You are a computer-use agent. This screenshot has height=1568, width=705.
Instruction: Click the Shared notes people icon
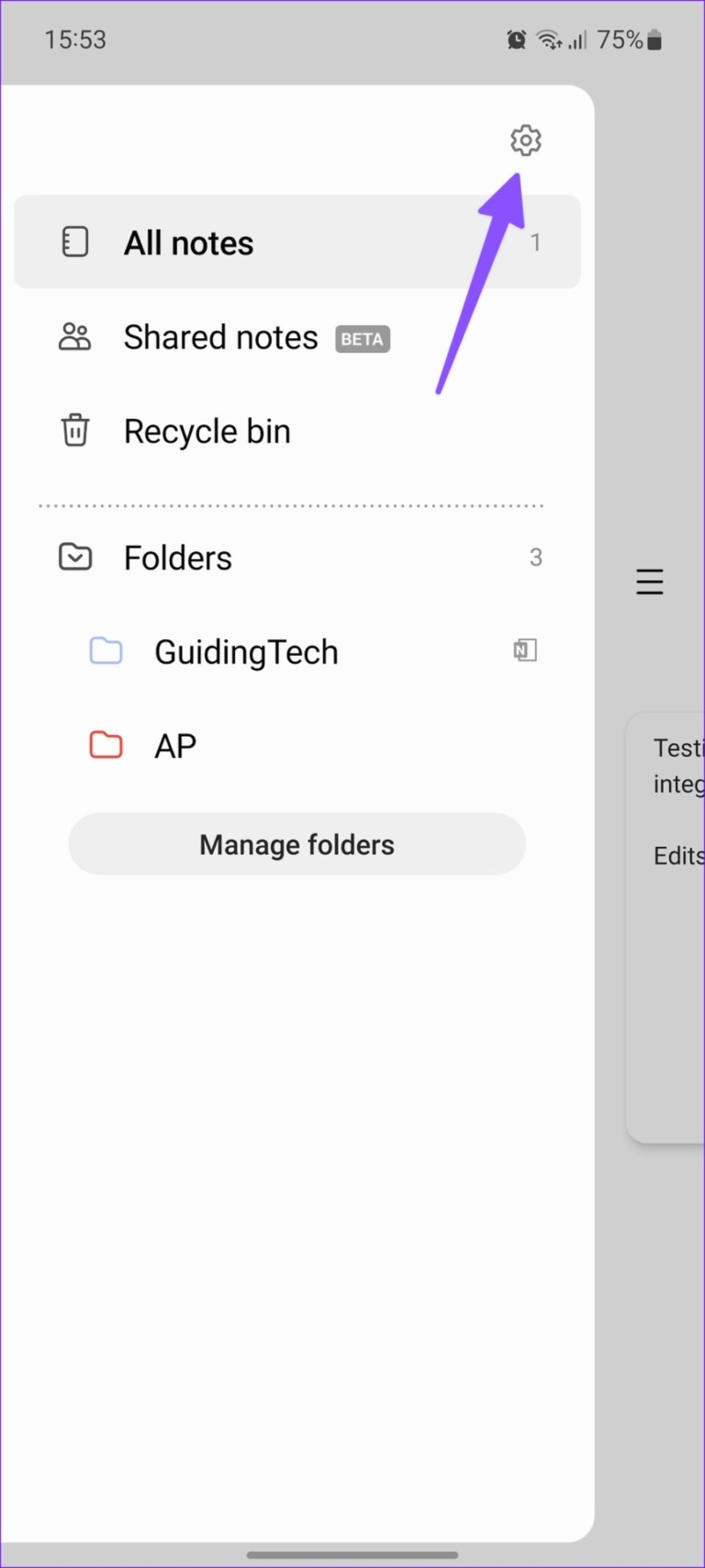75,337
